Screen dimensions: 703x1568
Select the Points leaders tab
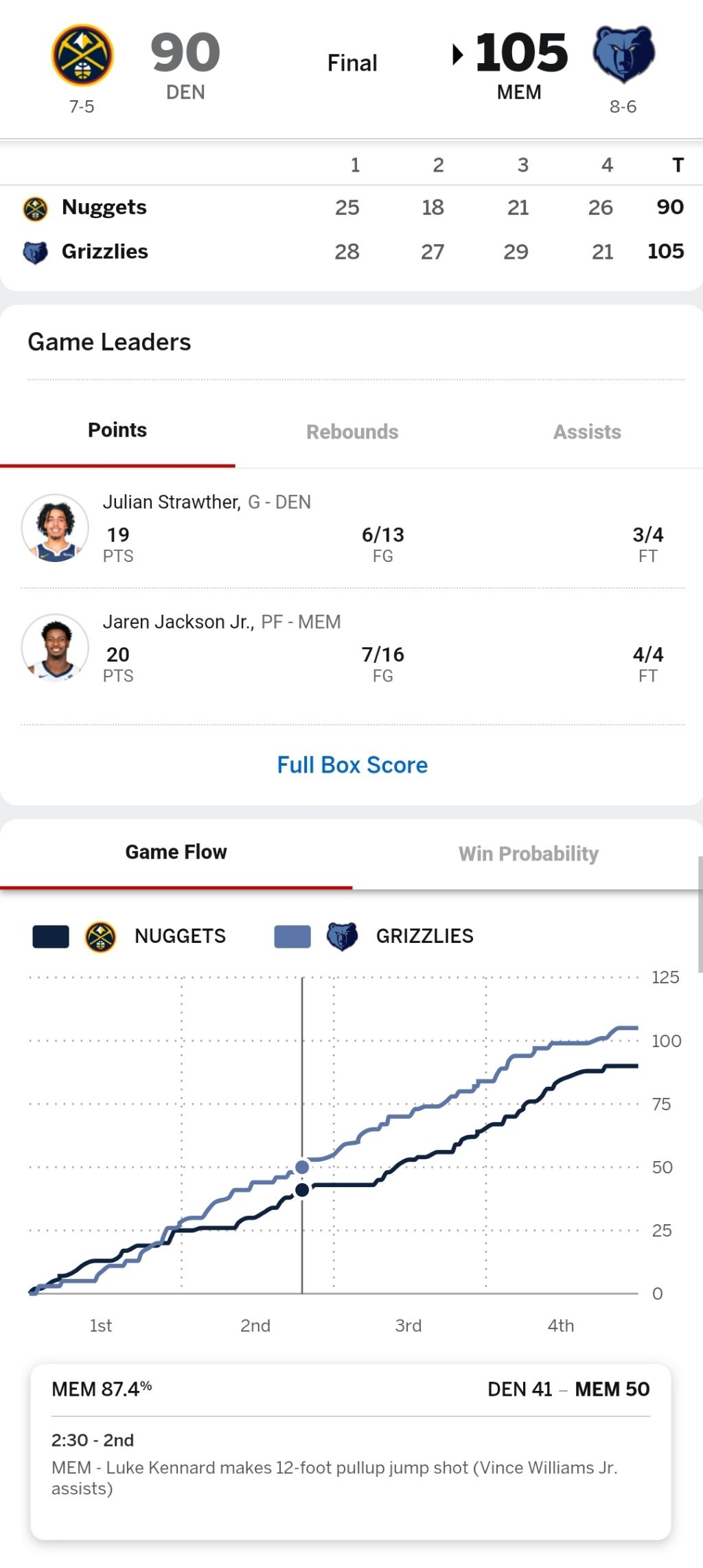(x=117, y=430)
